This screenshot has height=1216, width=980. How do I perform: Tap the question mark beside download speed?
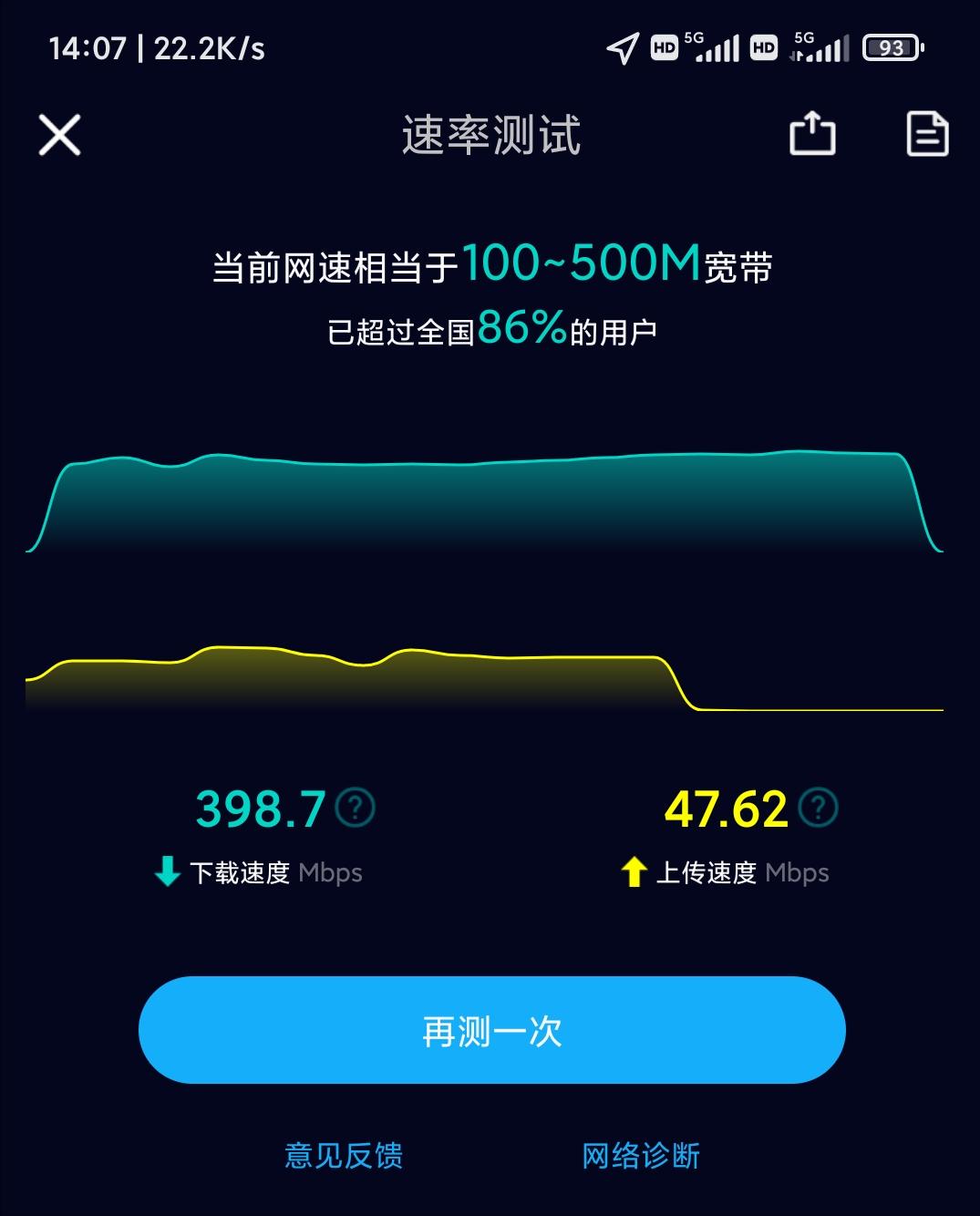point(354,808)
